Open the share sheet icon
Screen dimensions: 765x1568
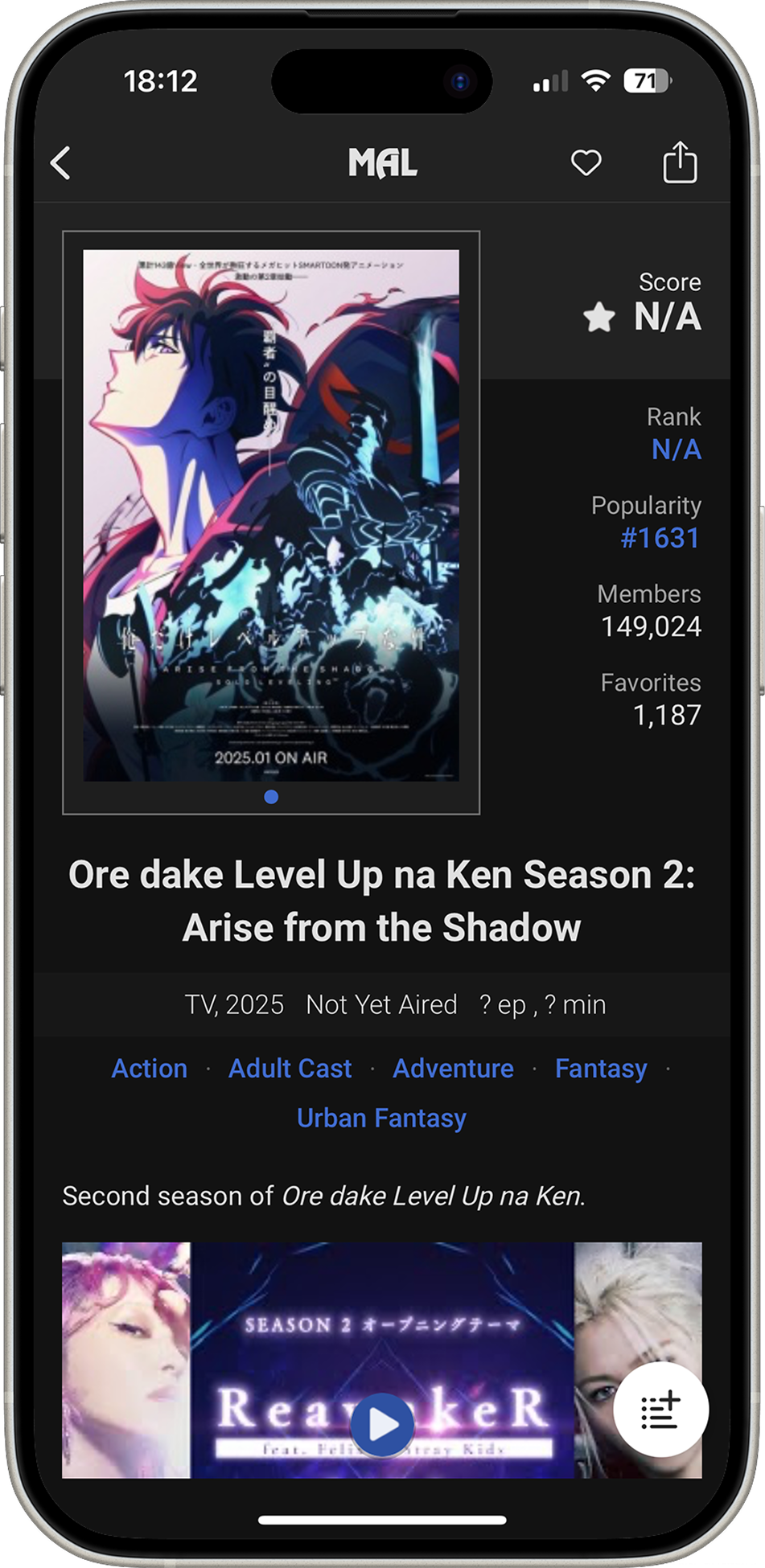tap(681, 162)
